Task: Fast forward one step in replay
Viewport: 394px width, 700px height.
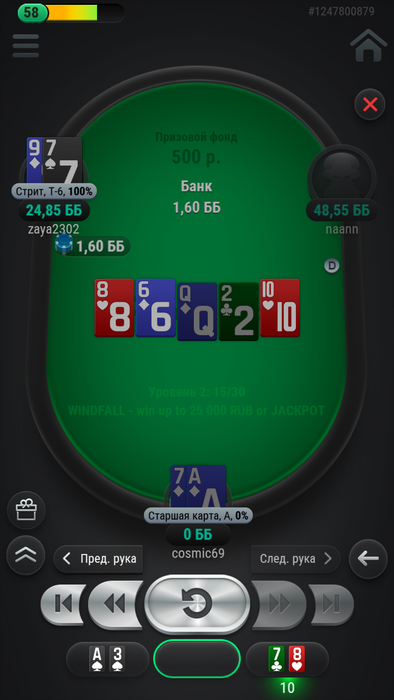Action: pyautogui.click(x=279, y=604)
